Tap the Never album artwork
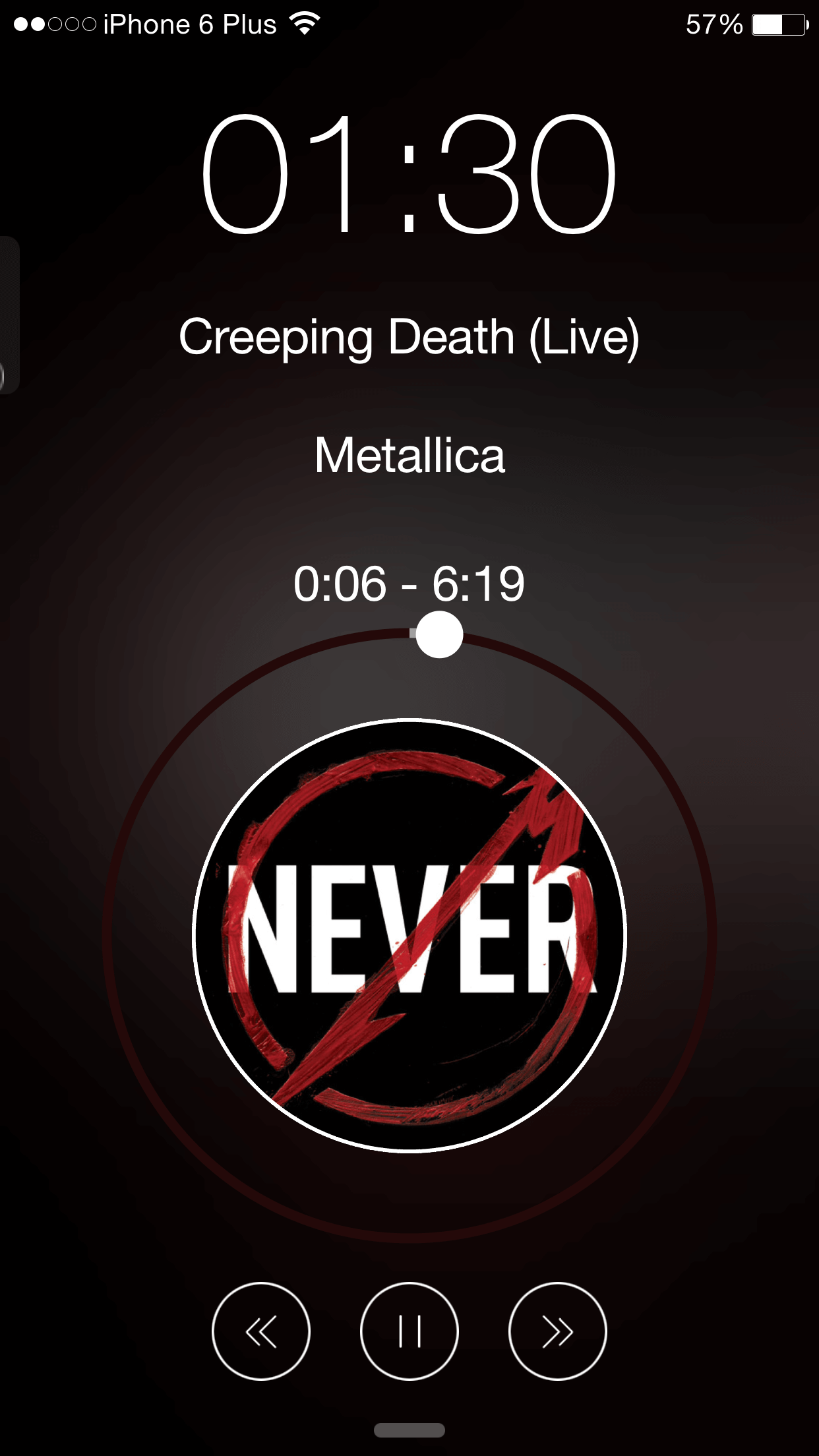Screen dimensions: 819x1456 [409, 935]
